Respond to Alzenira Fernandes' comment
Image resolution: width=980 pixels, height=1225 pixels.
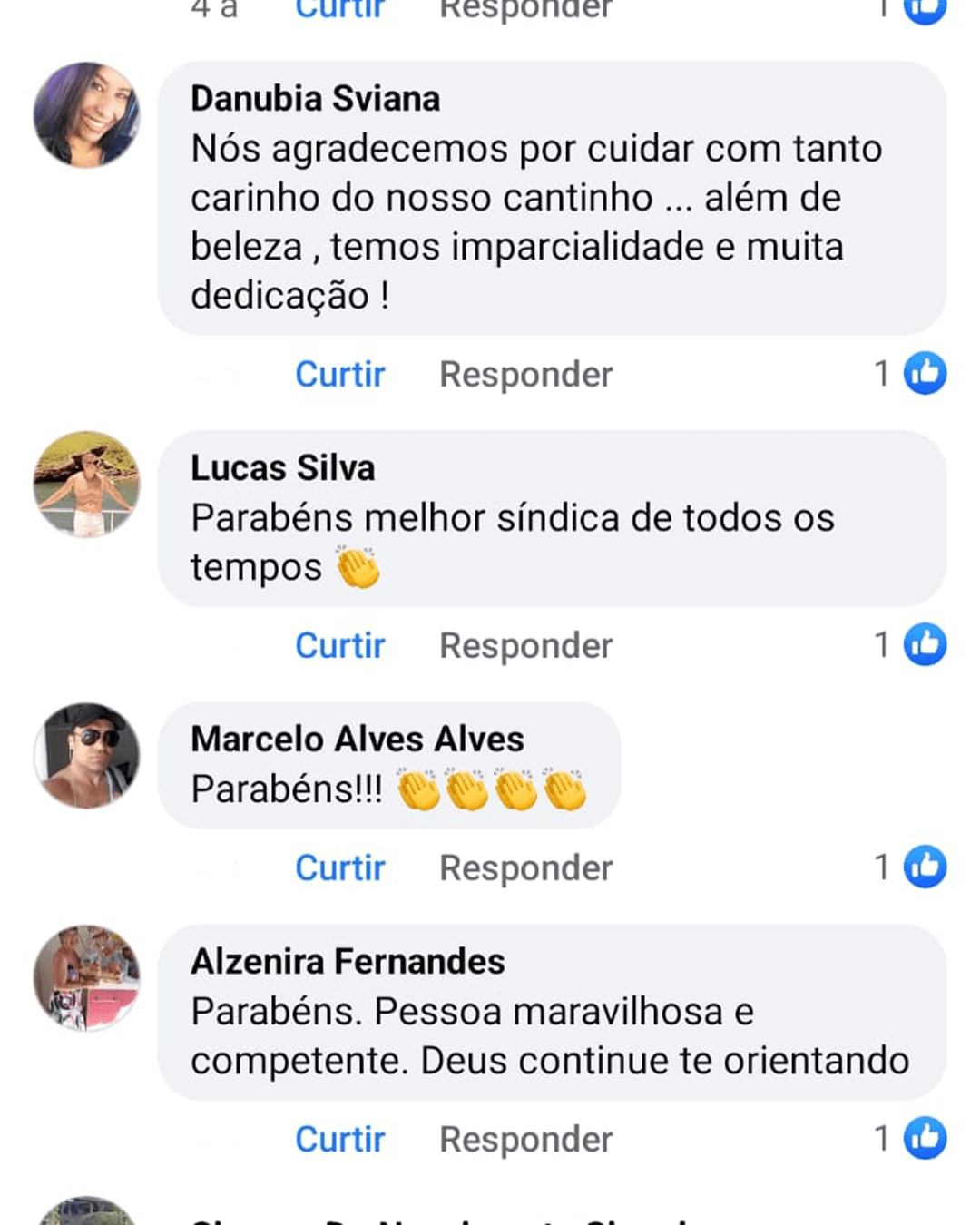click(525, 1139)
